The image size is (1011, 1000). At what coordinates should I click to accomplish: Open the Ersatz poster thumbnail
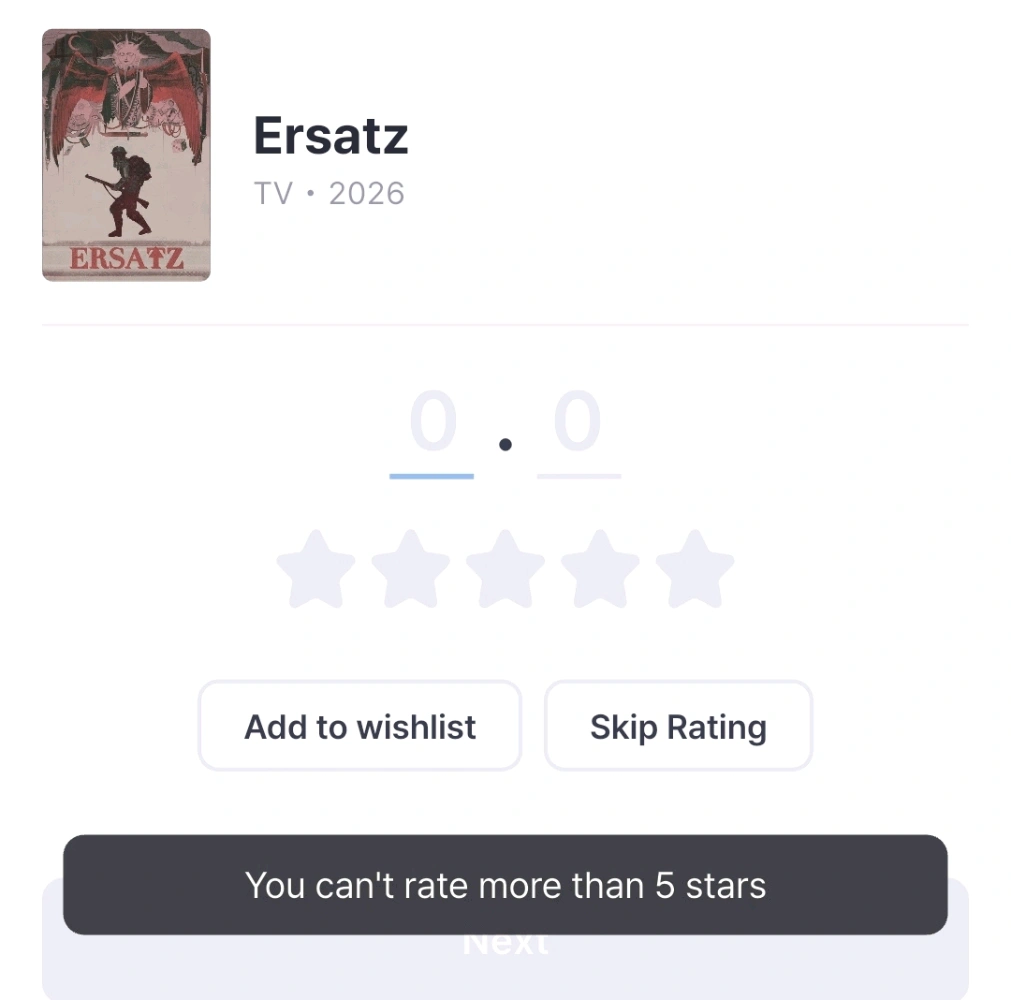[126, 155]
